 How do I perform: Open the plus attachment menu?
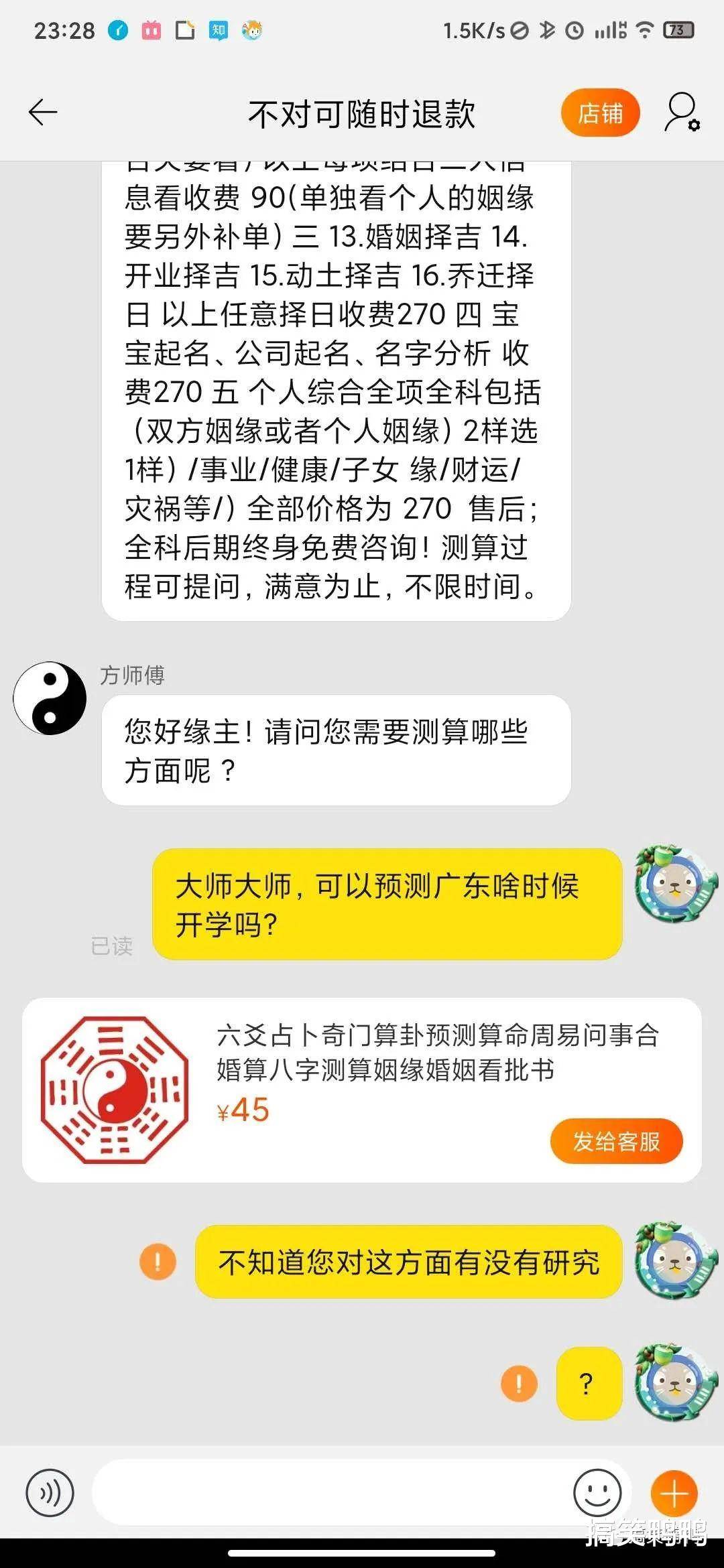coord(674,1493)
